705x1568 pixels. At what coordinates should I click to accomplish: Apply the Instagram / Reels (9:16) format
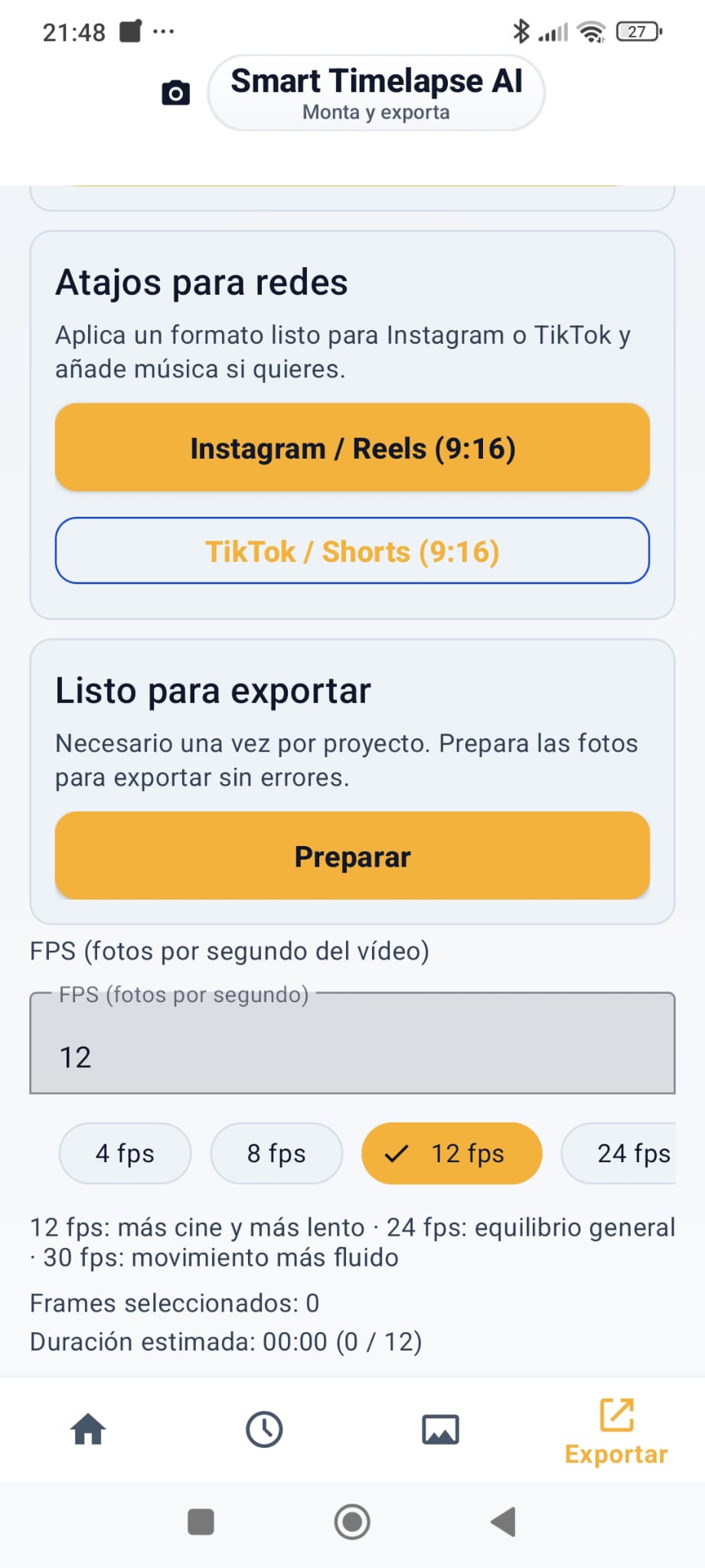point(352,447)
